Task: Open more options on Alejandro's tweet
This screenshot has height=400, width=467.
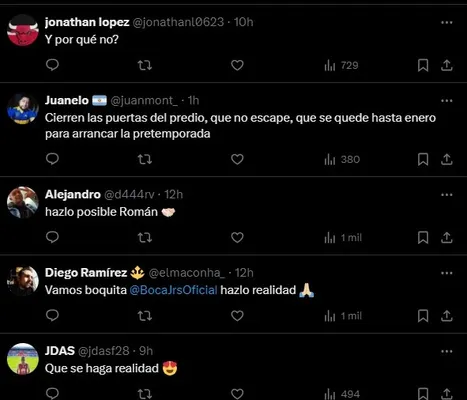Action: point(447,195)
